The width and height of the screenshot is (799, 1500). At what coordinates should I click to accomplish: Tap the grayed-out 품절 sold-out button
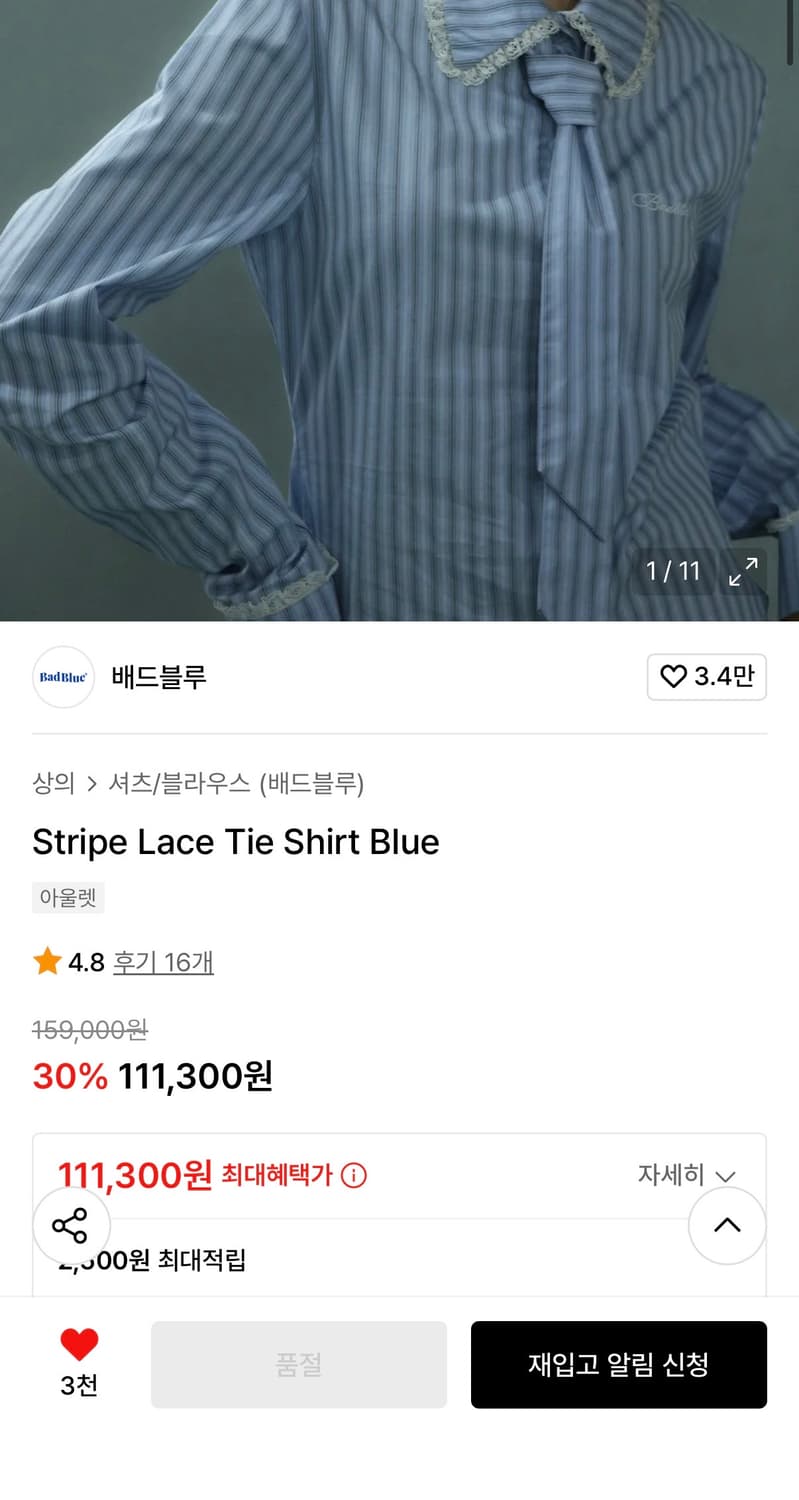(298, 1364)
